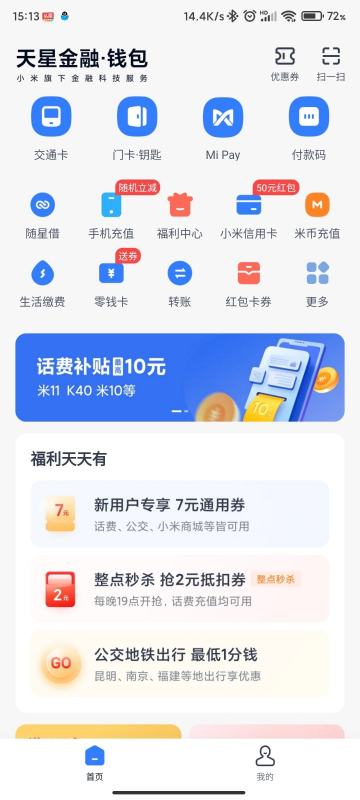This screenshot has height=800, width=360.
Task: Select 转账 transfer
Action: pos(179,284)
